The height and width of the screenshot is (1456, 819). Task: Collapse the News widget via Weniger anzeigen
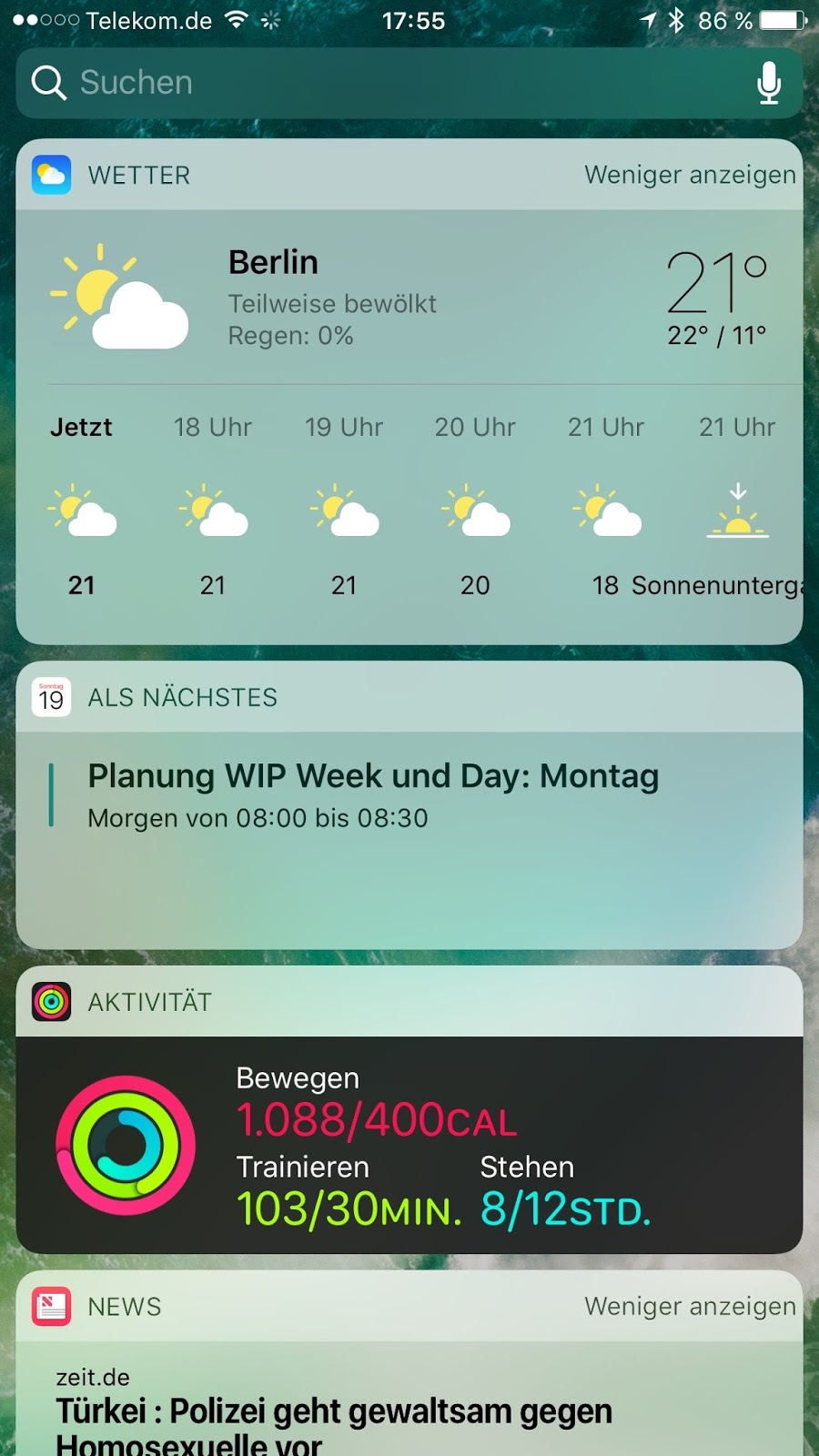coord(689,1306)
